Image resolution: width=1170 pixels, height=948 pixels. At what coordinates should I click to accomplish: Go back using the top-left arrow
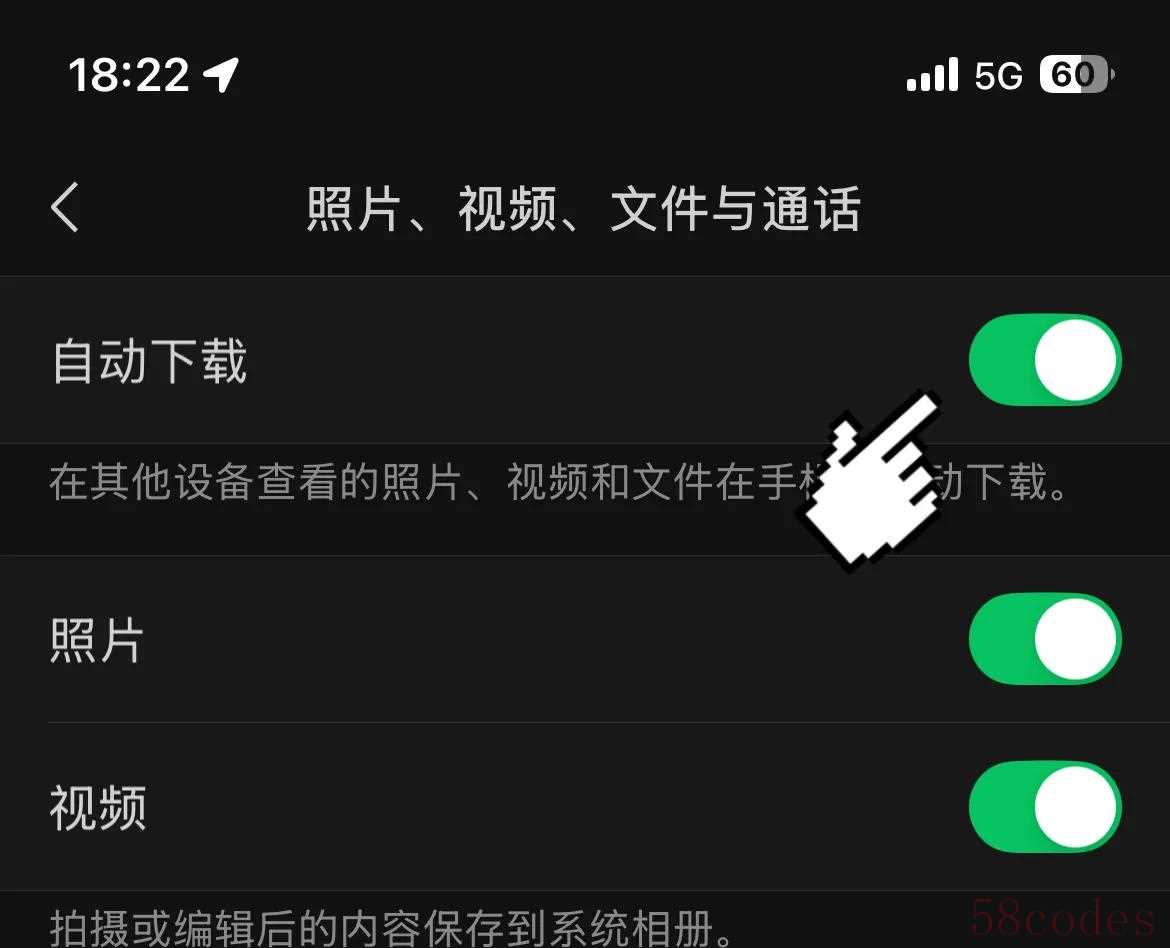(66, 209)
